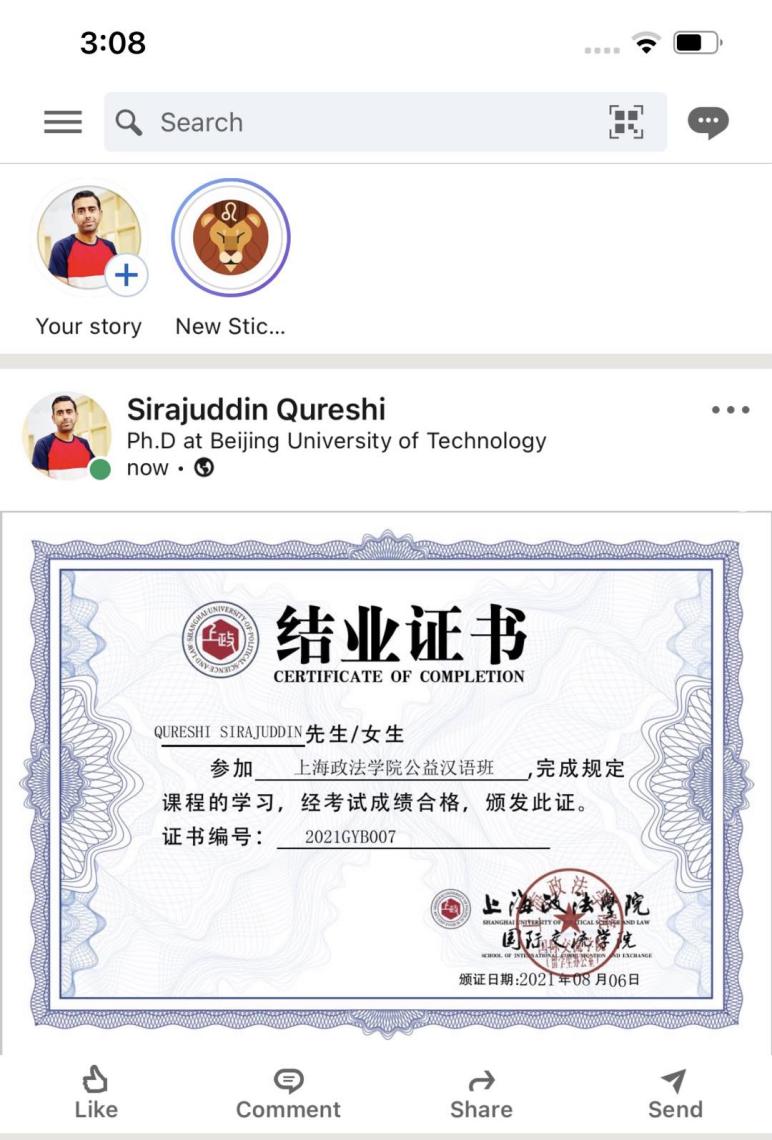The width and height of the screenshot is (772, 1140).
Task: Open the hamburger drawer menu
Action: point(63,122)
